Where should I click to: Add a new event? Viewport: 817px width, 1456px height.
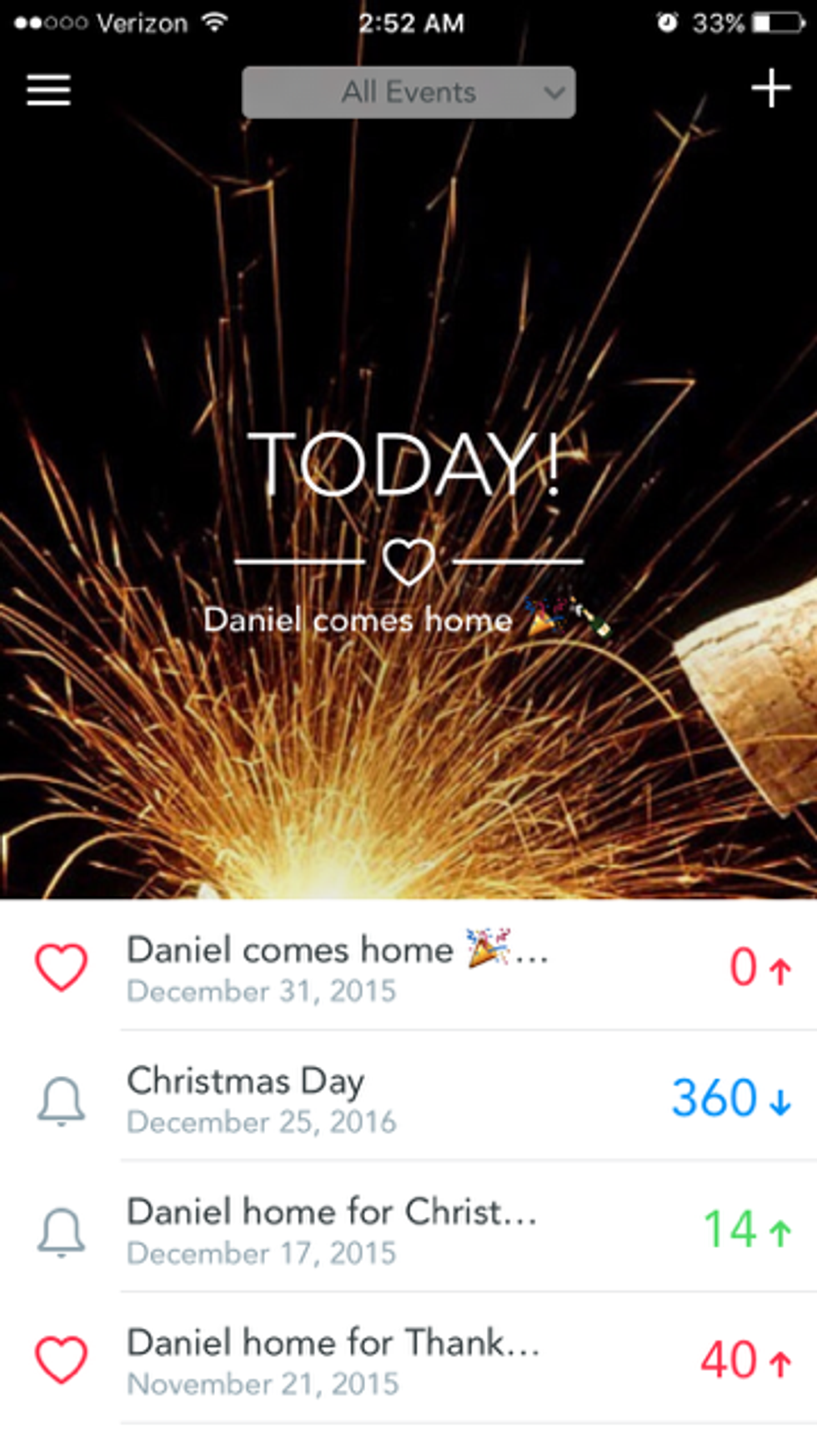pos(770,89)
